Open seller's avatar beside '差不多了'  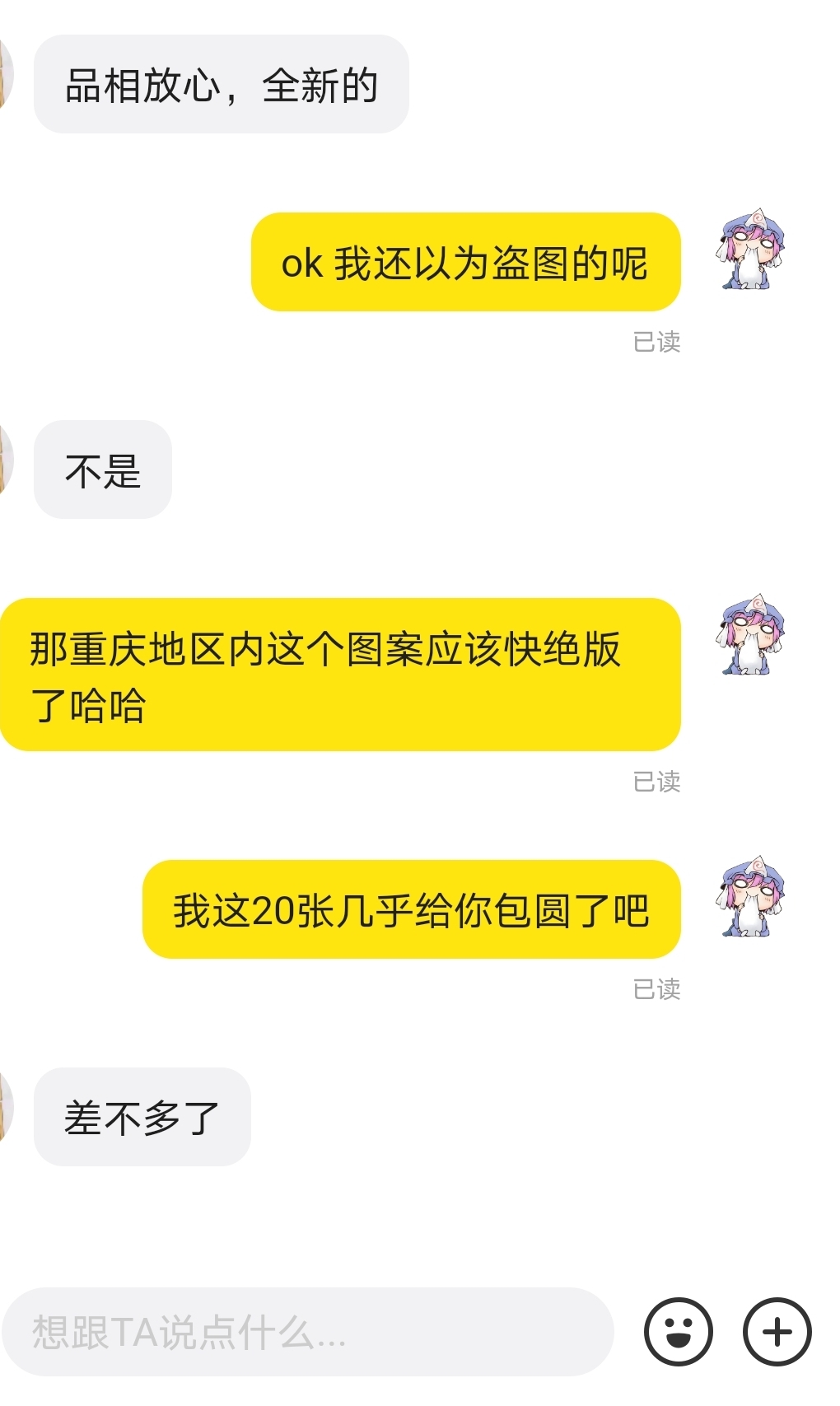click(x=6, y=1109)
